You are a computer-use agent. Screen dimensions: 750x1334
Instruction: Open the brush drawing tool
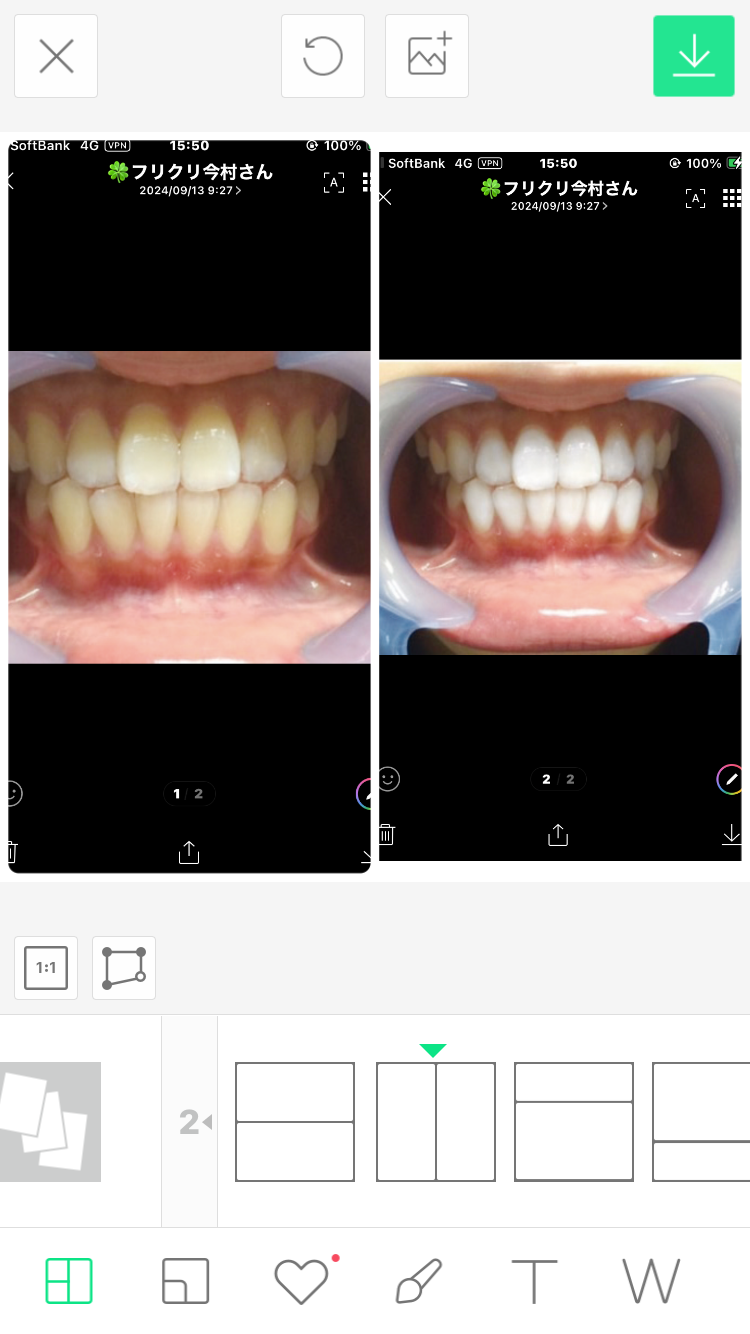(418, 1281)
